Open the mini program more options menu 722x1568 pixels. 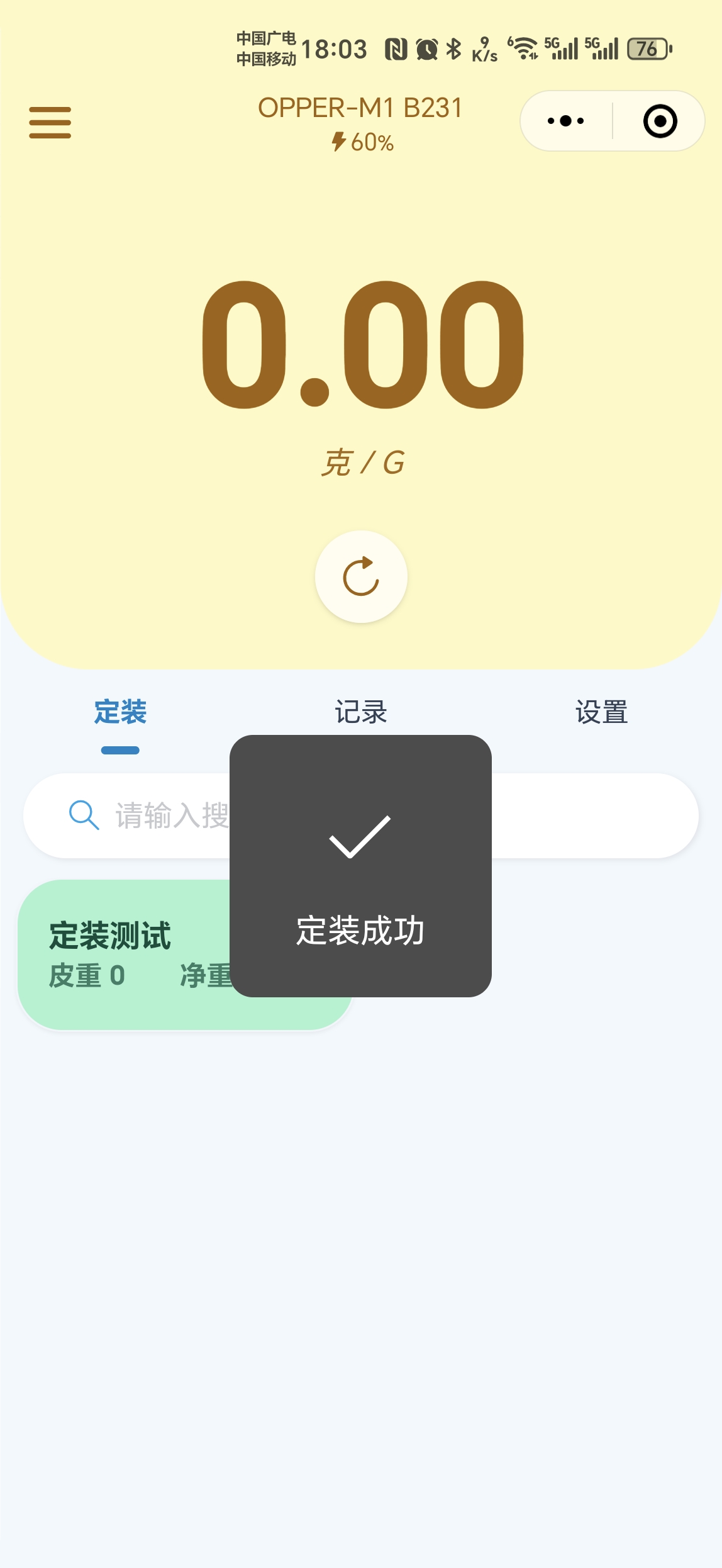[566, 121]
